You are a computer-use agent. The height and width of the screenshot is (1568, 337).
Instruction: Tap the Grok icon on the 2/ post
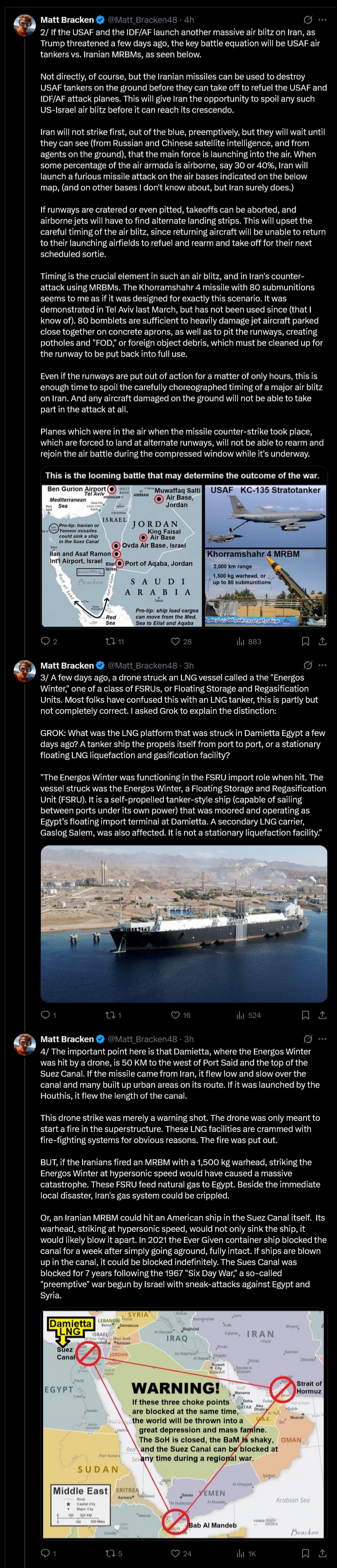pos(308,20)
